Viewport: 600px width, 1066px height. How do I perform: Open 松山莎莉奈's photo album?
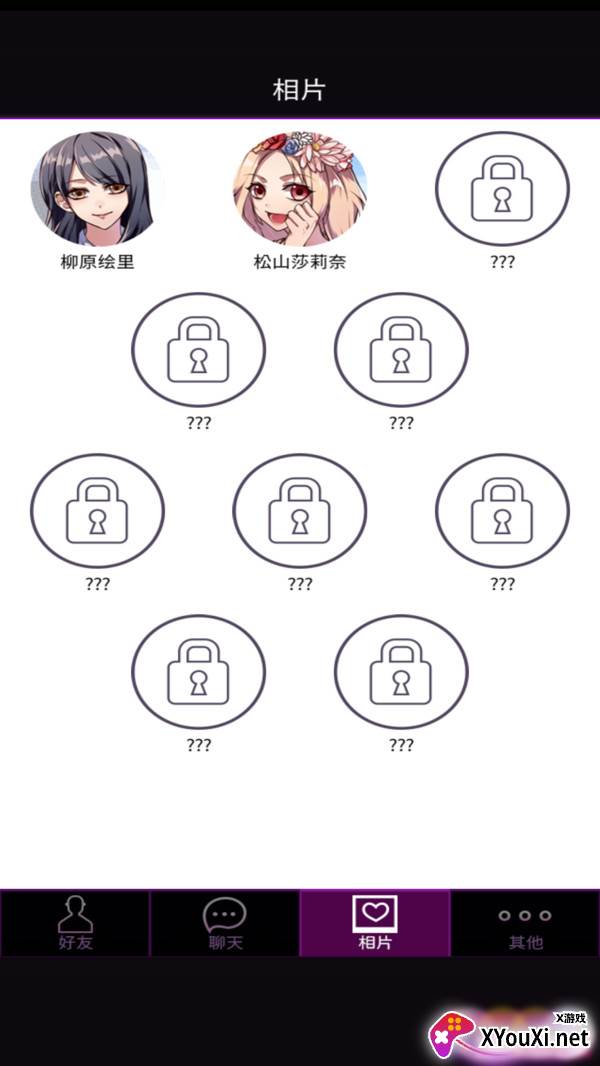pyautogui.click(x=300, y=189)
